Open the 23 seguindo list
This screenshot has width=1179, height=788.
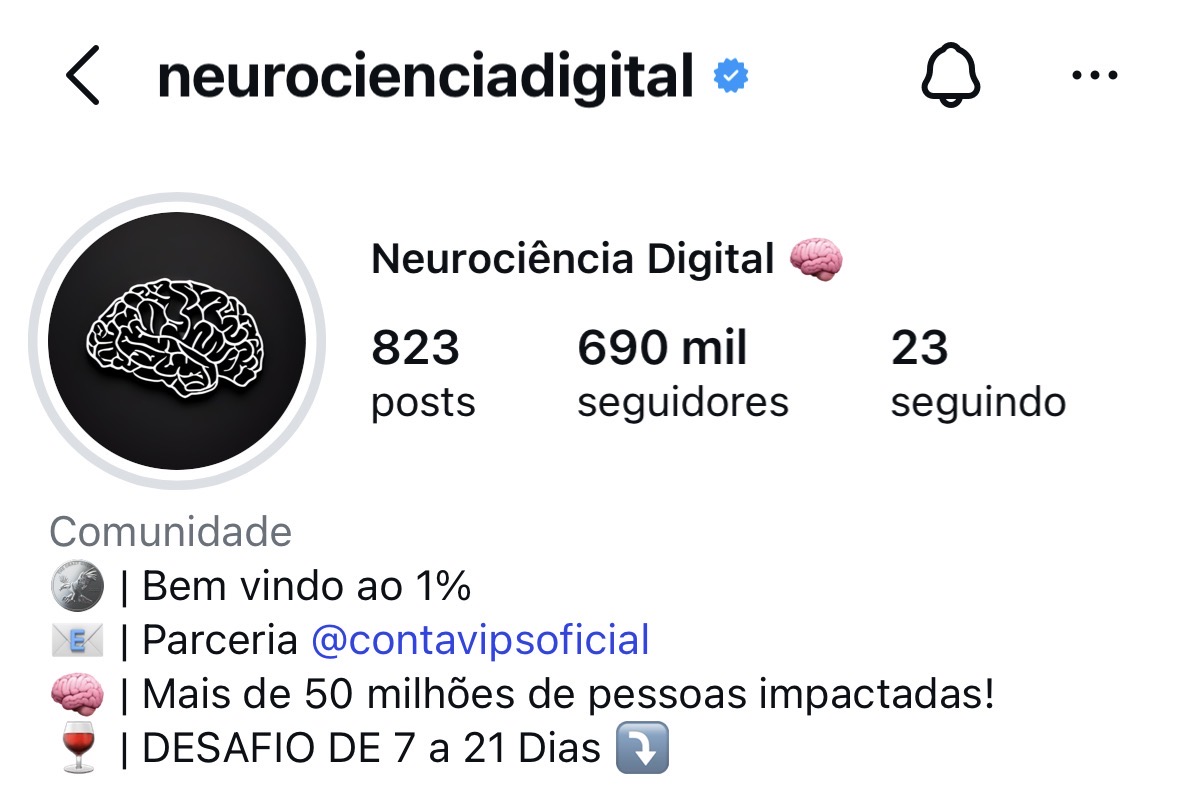(977, 373)
